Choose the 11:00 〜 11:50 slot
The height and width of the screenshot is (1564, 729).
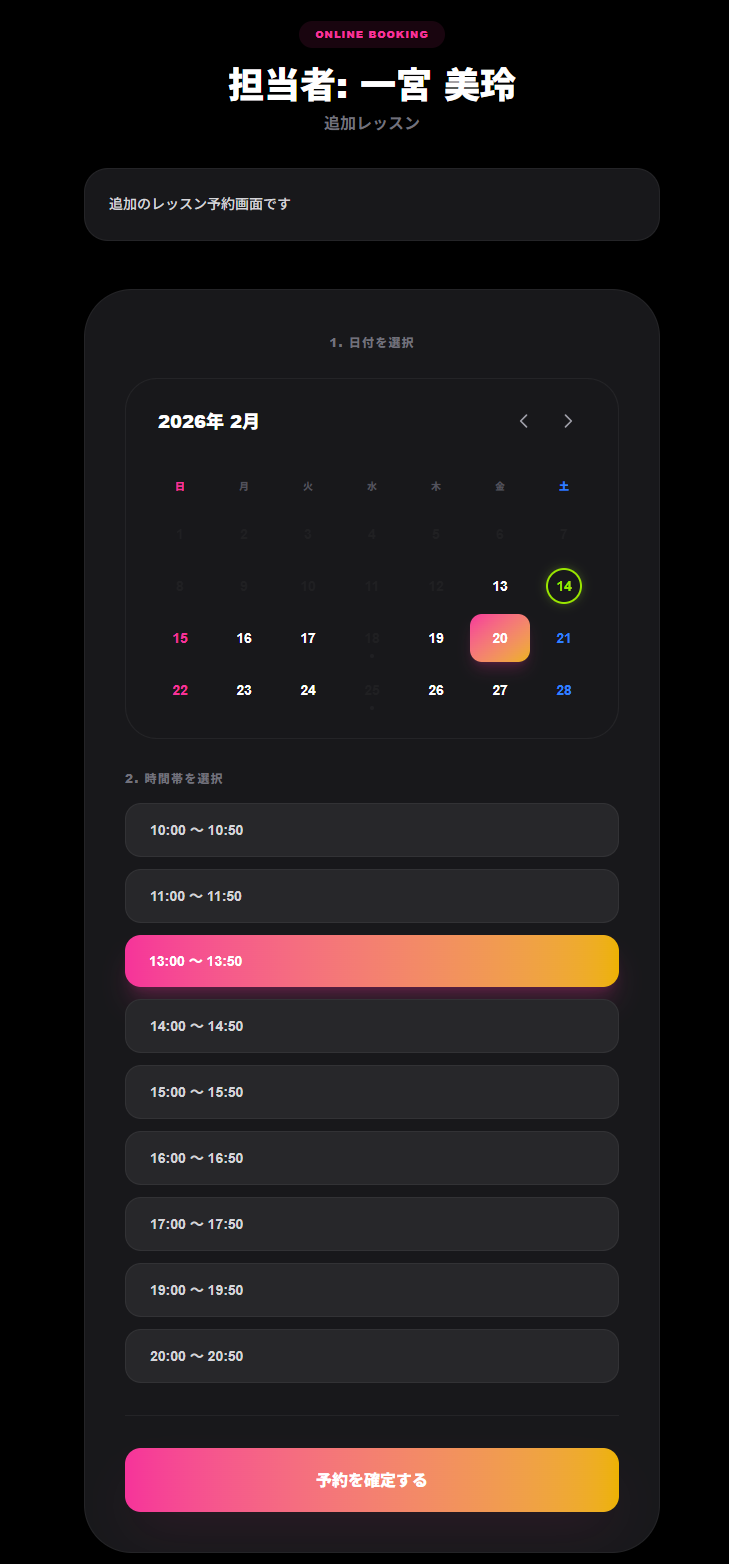372,896
